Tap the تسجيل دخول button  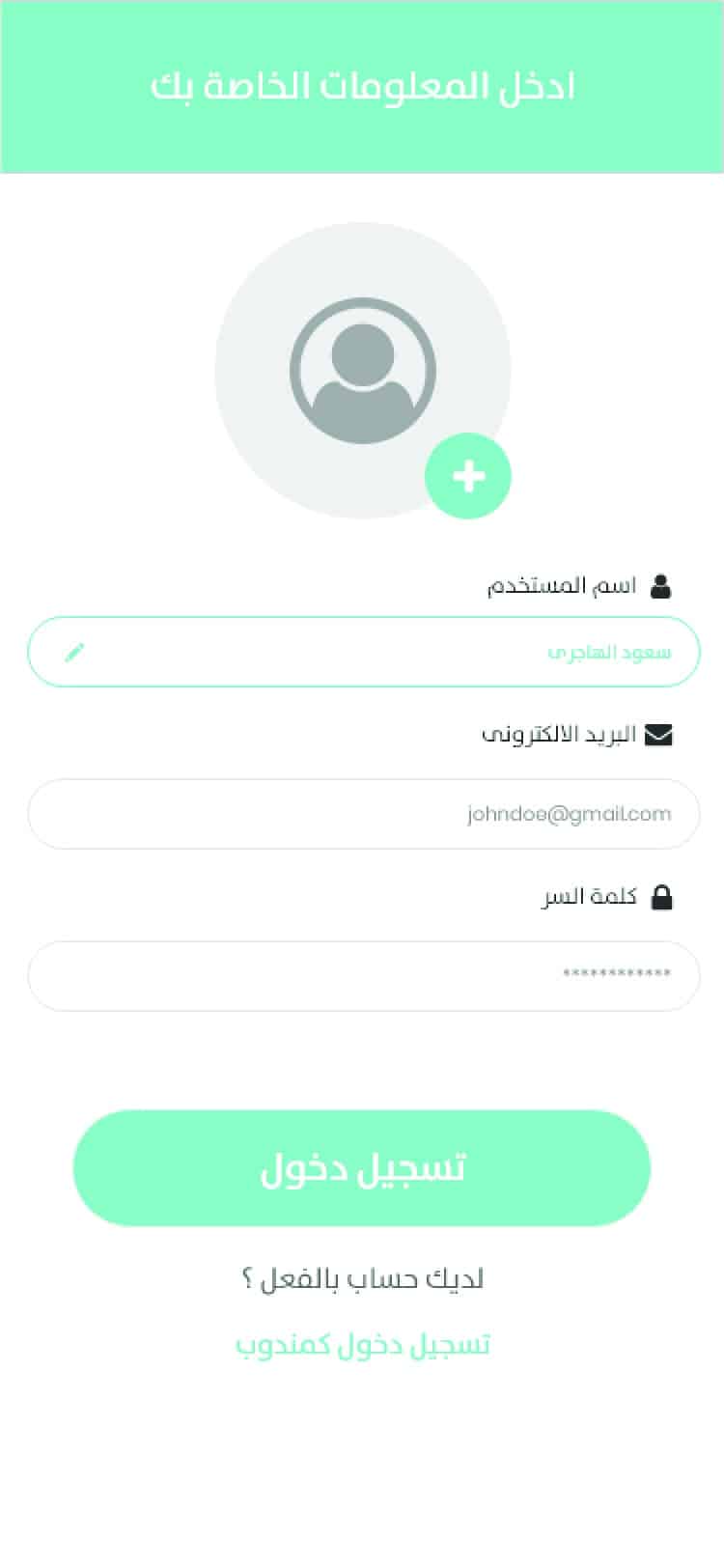pos(362,1168)
